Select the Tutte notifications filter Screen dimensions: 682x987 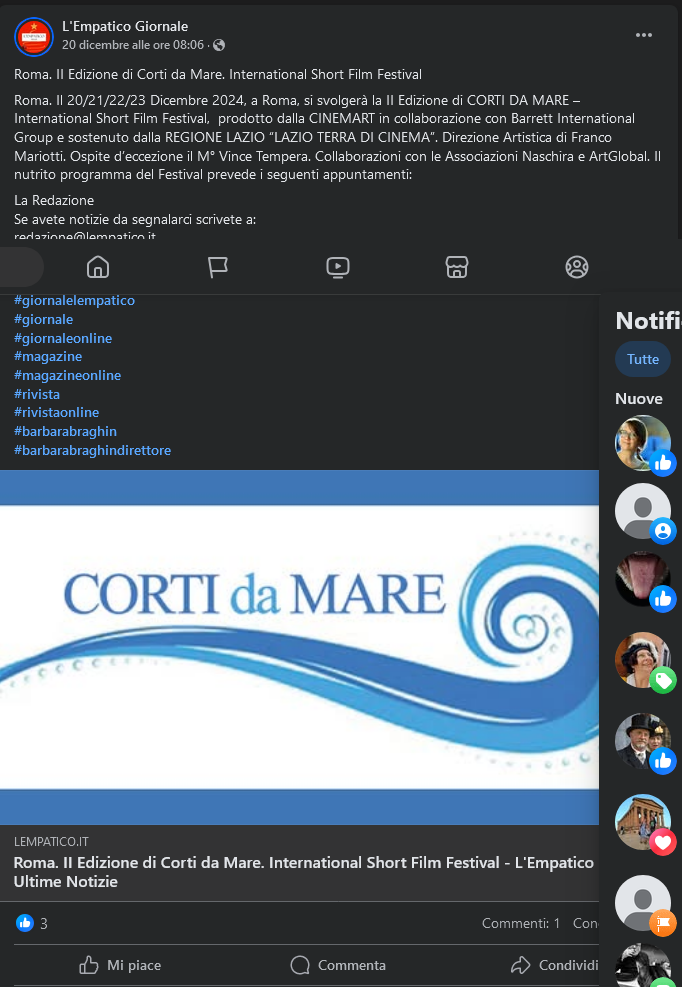643,359
